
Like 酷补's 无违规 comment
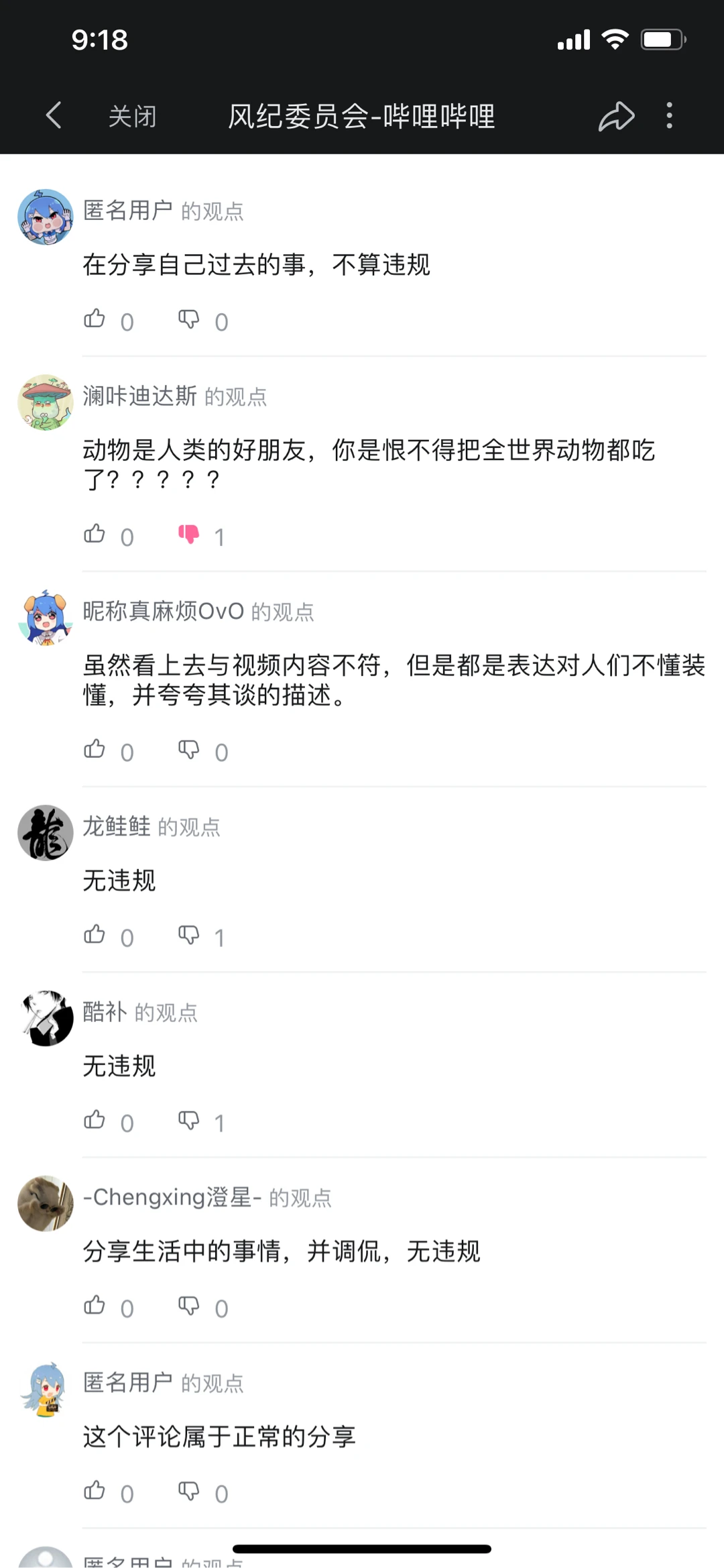tap(95, 1120)
